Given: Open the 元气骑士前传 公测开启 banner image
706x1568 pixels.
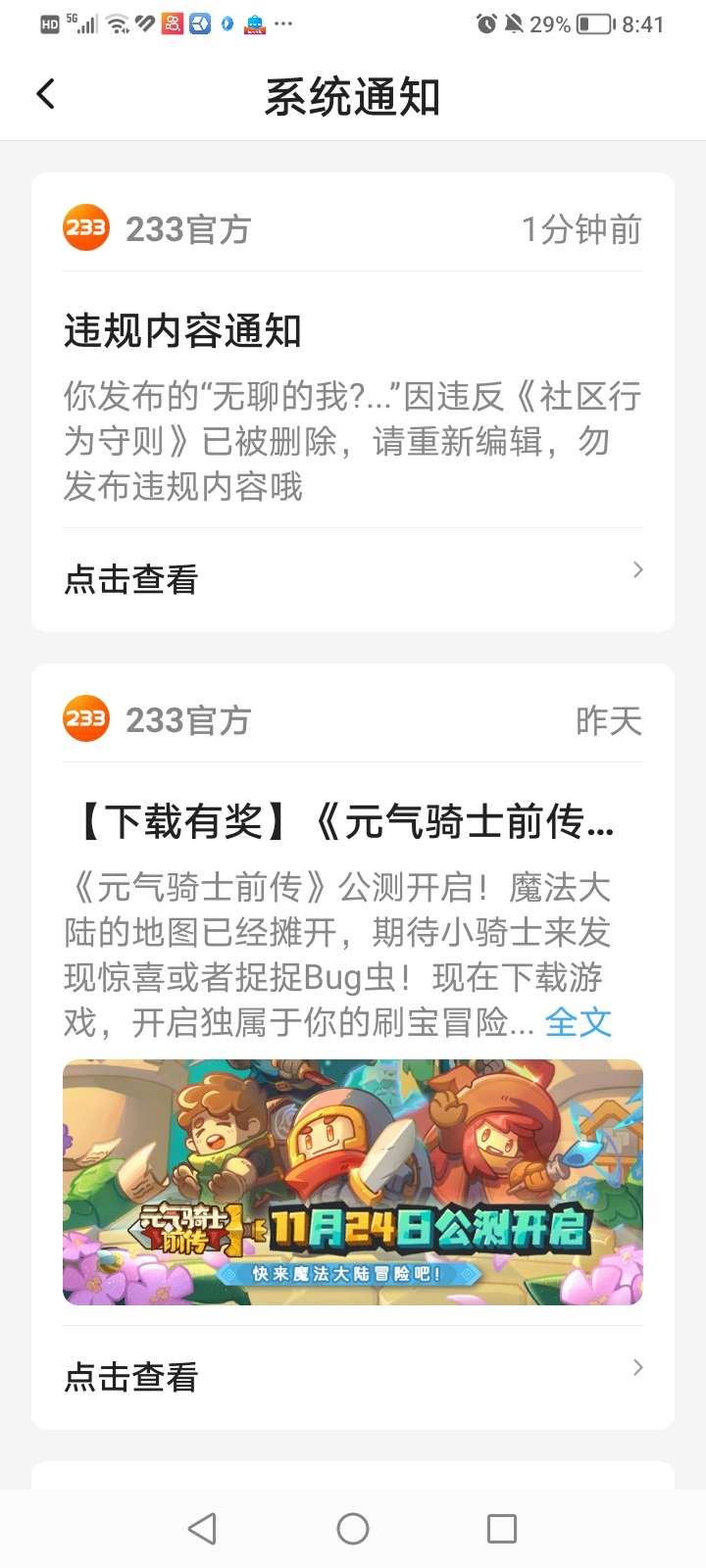Looking at the screenshot, I should pos(353,1182).
